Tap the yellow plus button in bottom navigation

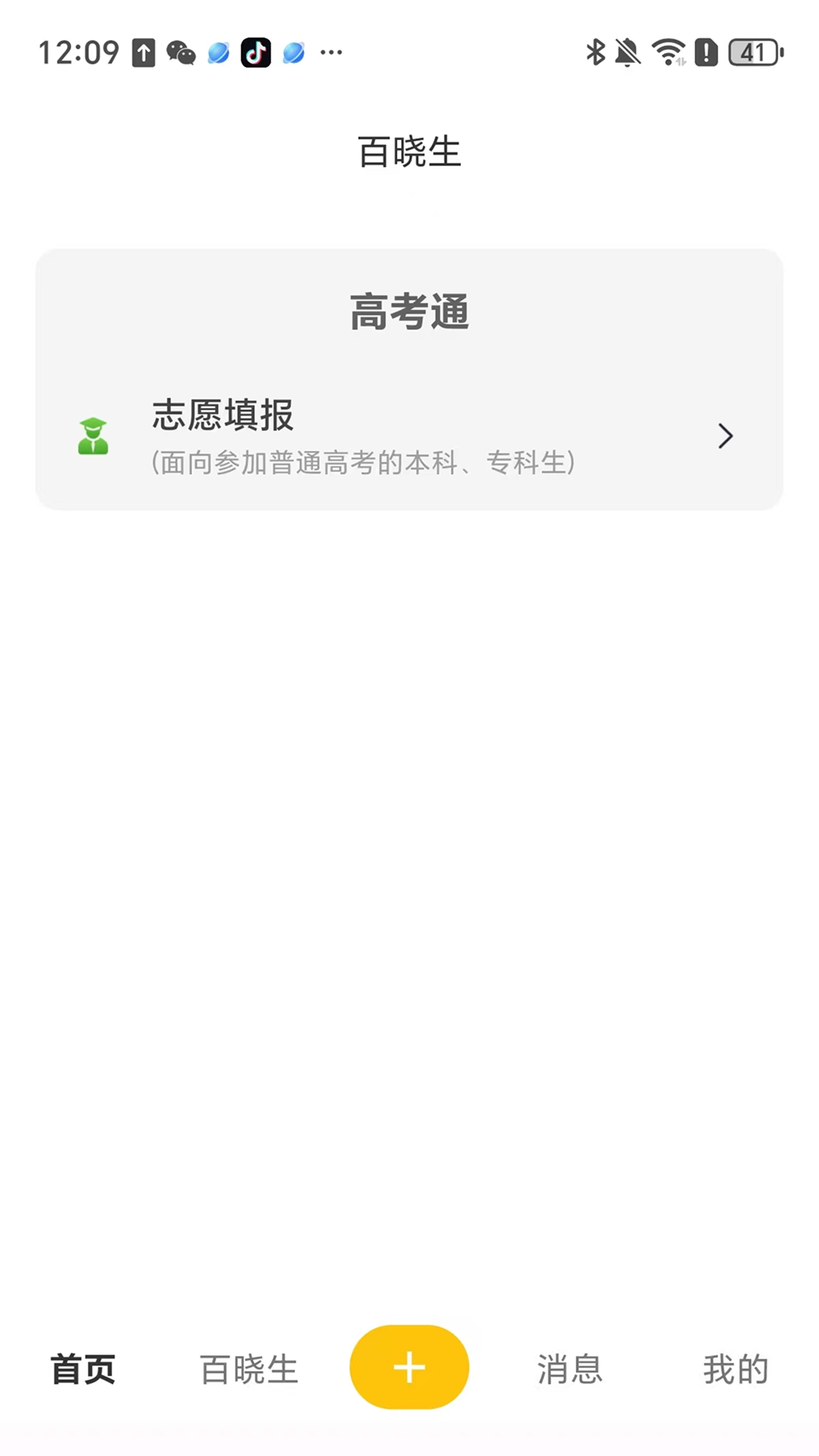(x=409, y=1367)
